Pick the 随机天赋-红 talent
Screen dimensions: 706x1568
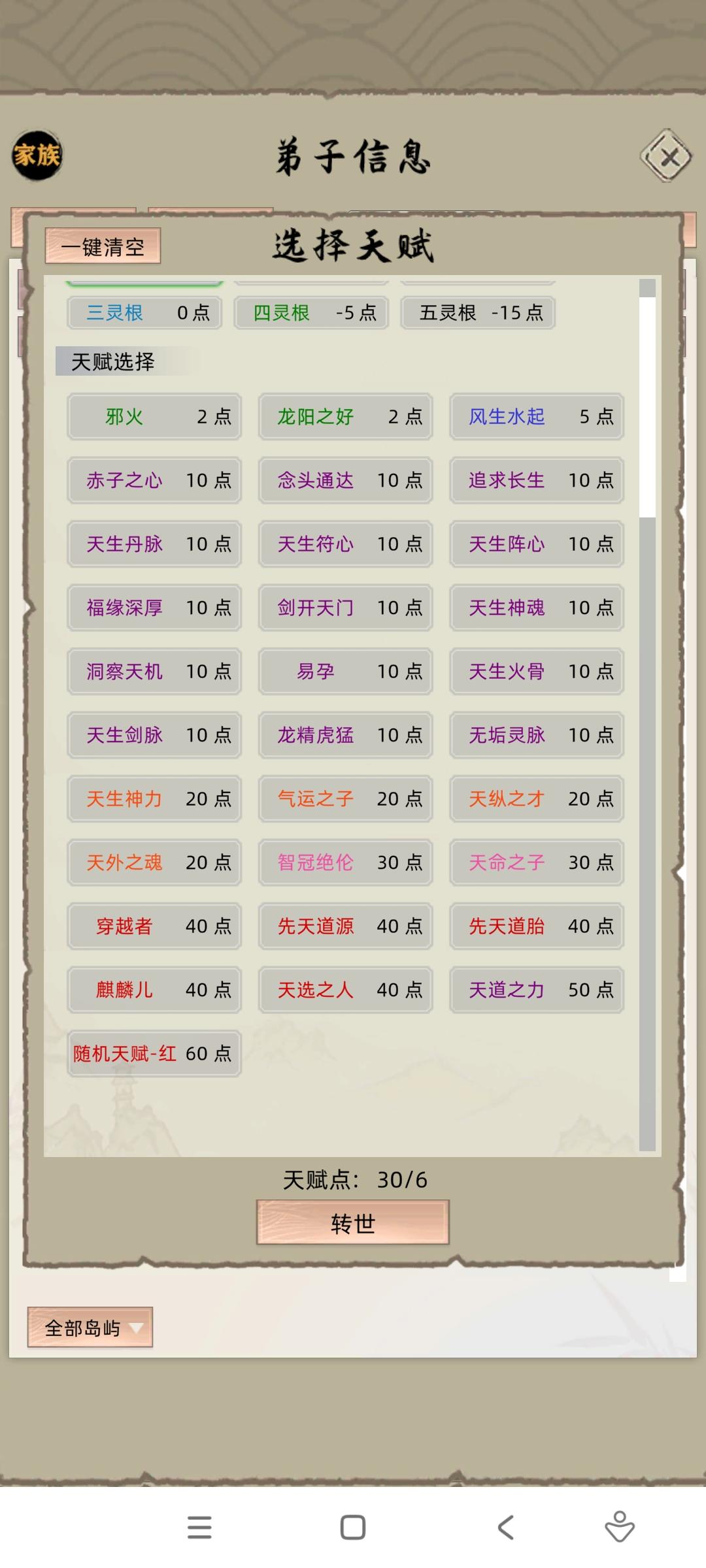click(x=154, y=1054)
